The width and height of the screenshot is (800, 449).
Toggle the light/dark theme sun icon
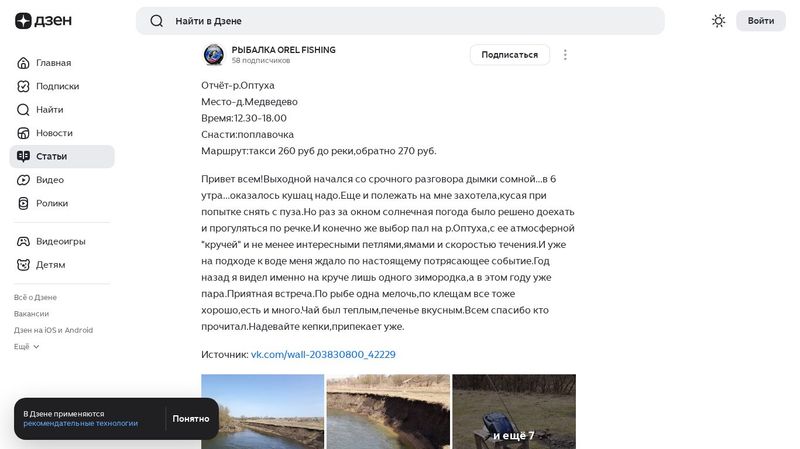click(x=718, y=21)
